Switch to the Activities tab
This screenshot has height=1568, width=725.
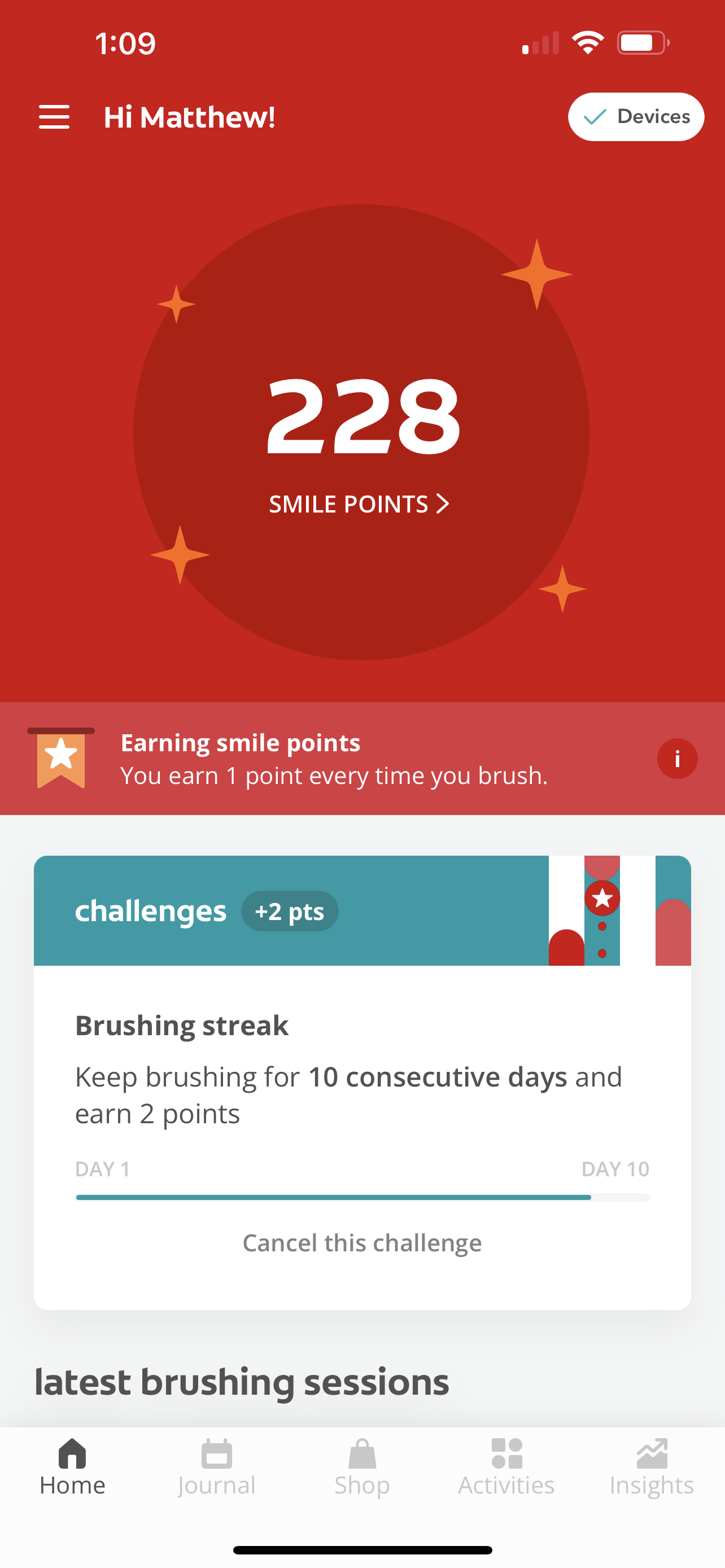coord(506,1467)
